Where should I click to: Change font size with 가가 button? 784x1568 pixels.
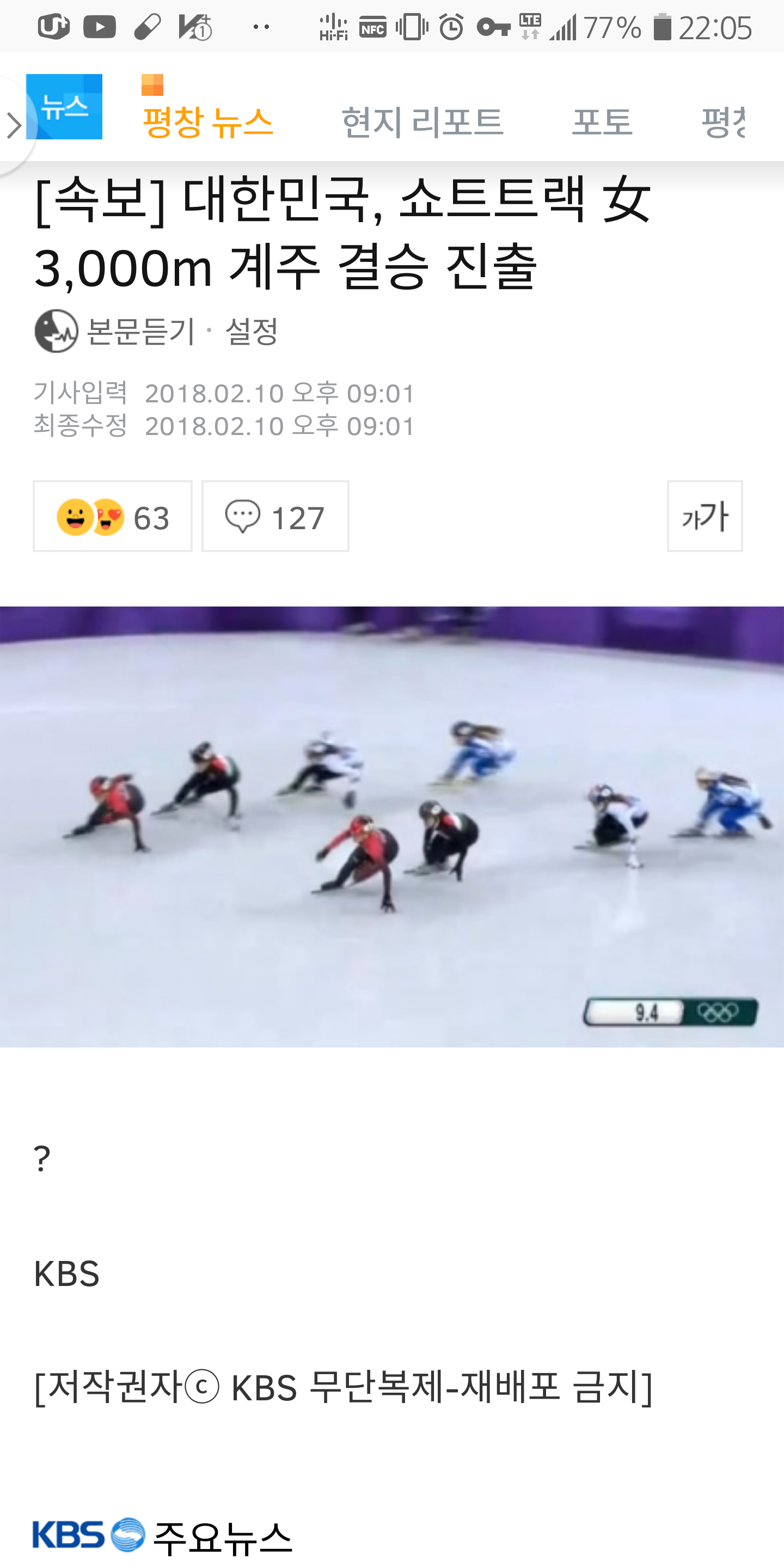point(705,516)
